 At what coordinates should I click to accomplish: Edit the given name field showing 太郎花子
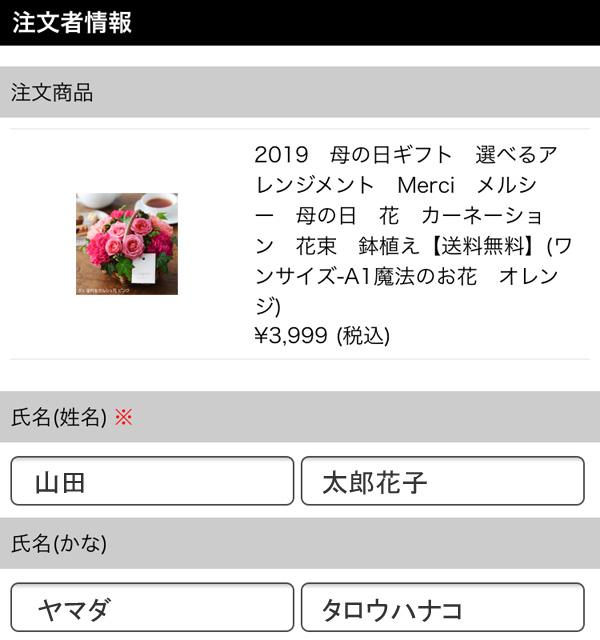pyautogui.click(x=442, y=482)
